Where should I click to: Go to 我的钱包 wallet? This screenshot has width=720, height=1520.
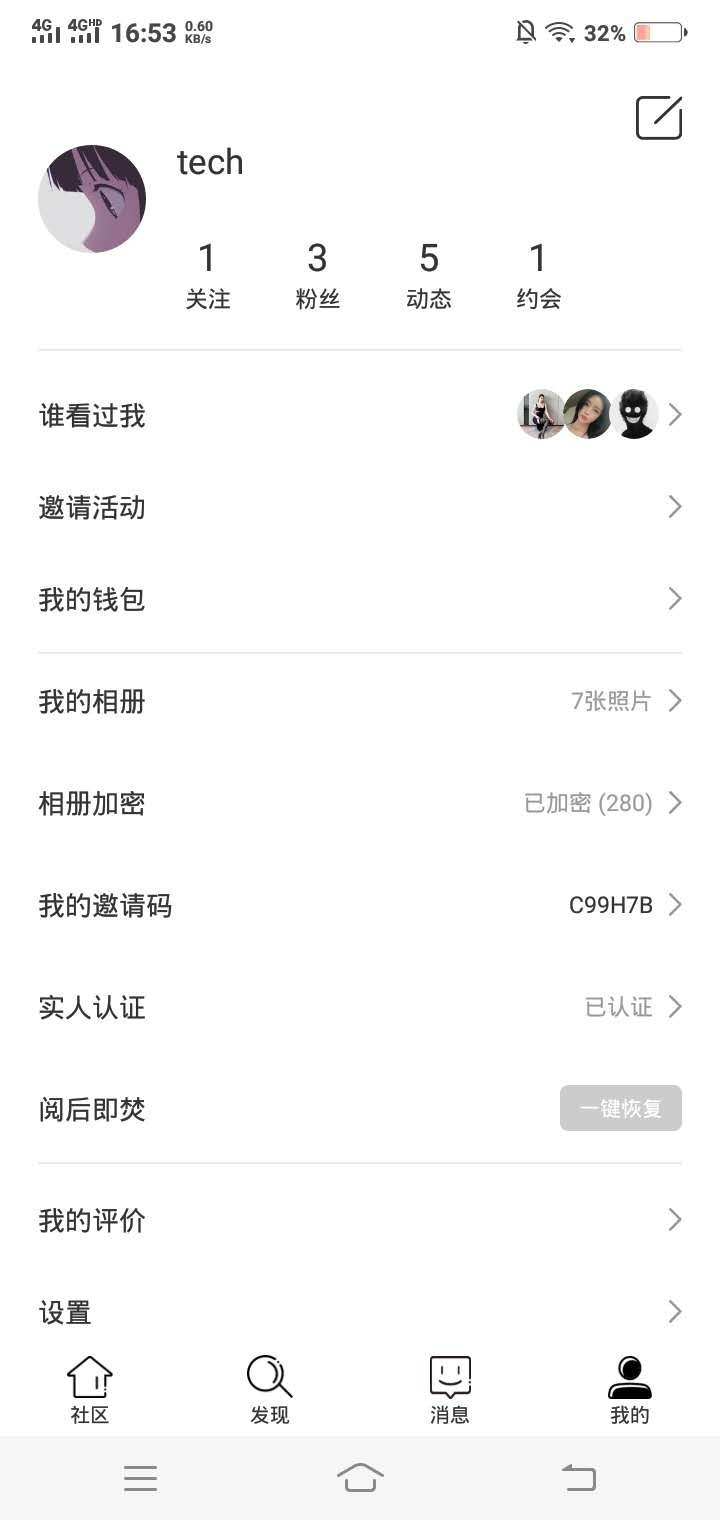coord(360,599)
